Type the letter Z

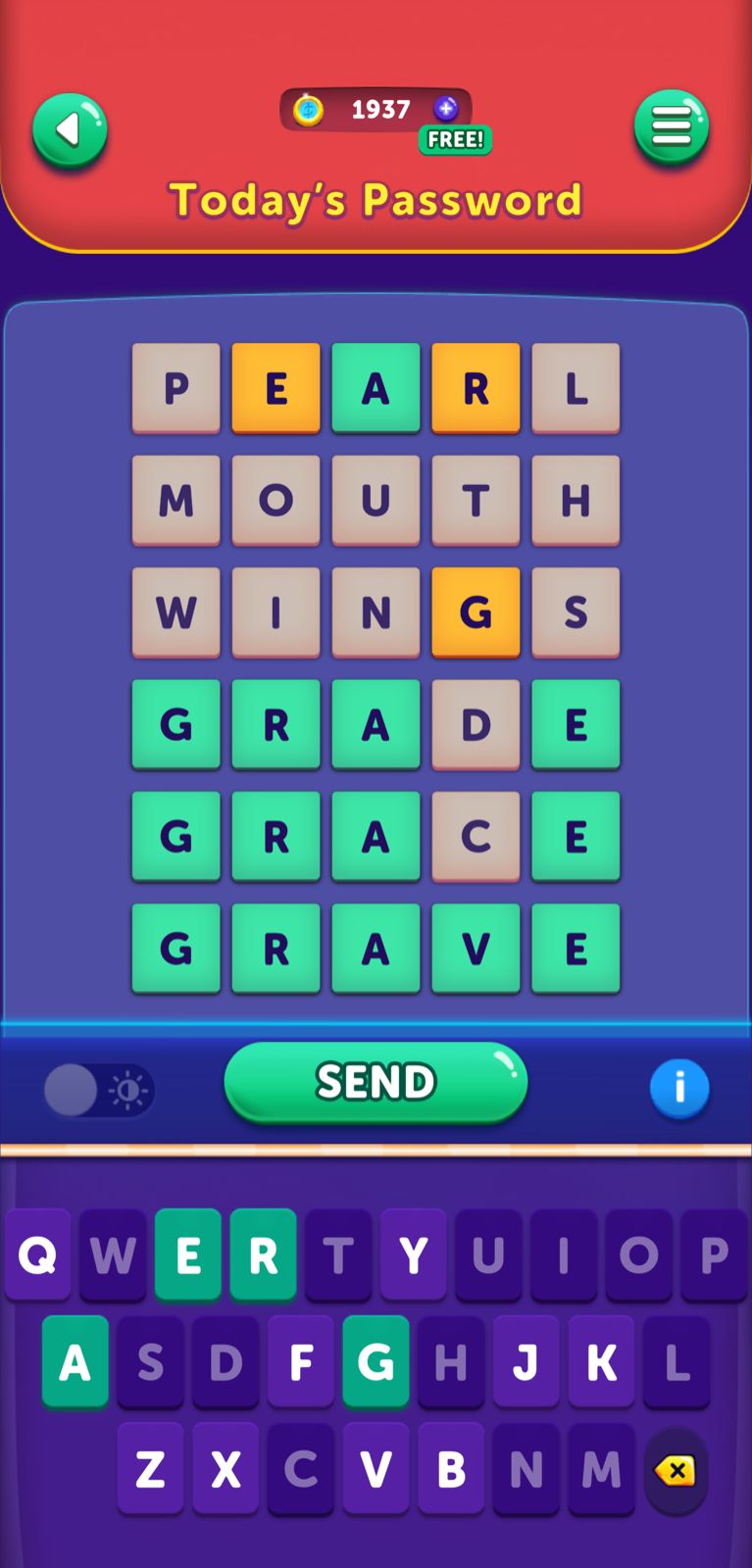point(150,1469)
